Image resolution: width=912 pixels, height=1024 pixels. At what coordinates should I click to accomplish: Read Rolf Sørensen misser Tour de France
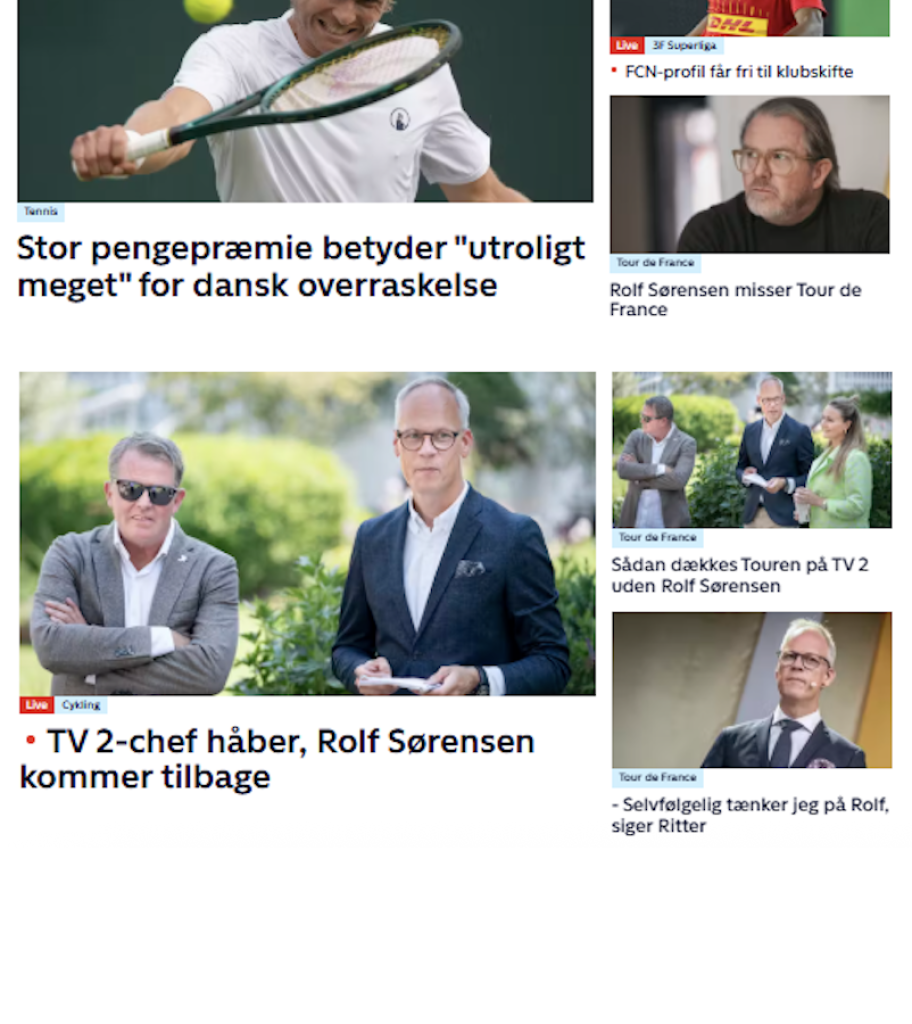pyautogui.click(x=735, y=299)
